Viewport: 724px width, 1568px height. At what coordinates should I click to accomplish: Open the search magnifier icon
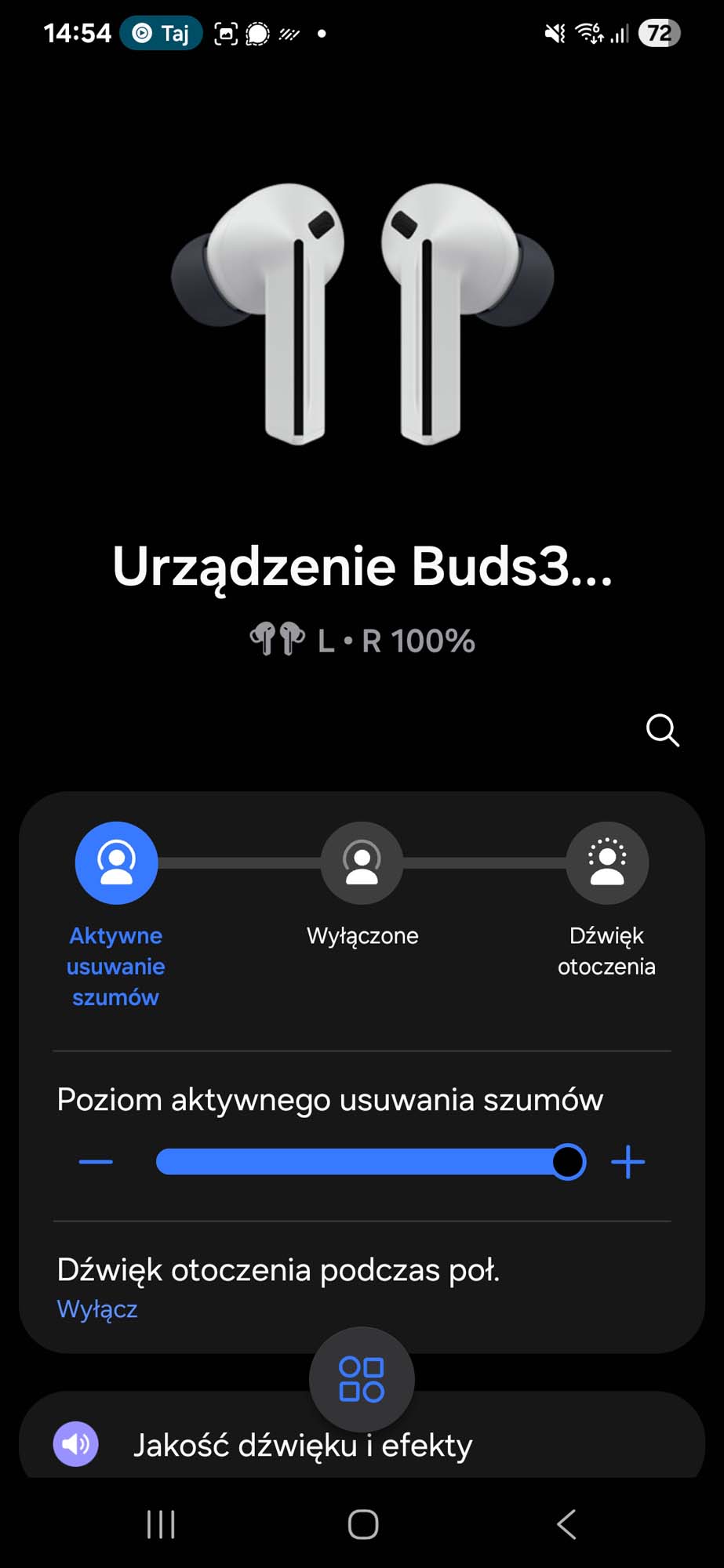(x=663, y=731)
